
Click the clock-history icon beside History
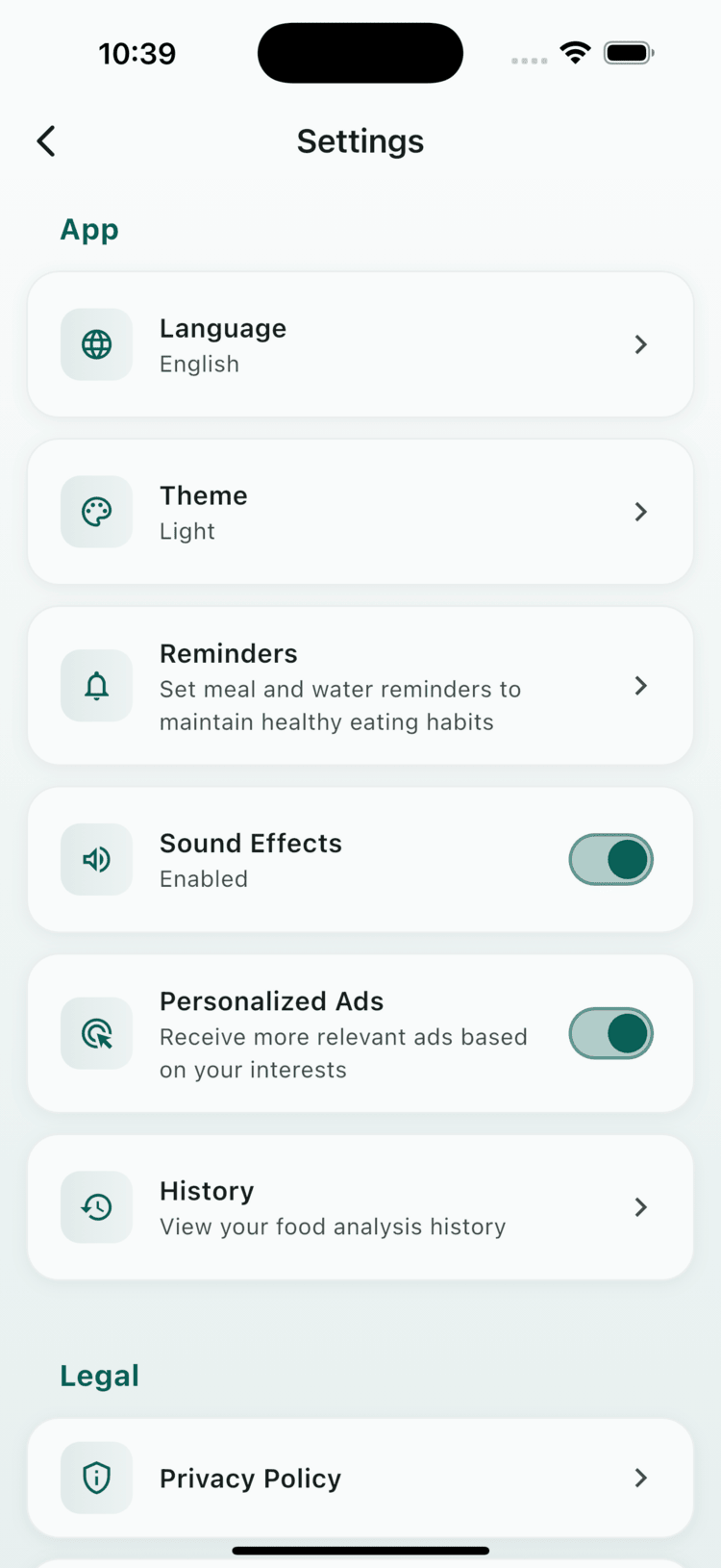point(96,1207)
